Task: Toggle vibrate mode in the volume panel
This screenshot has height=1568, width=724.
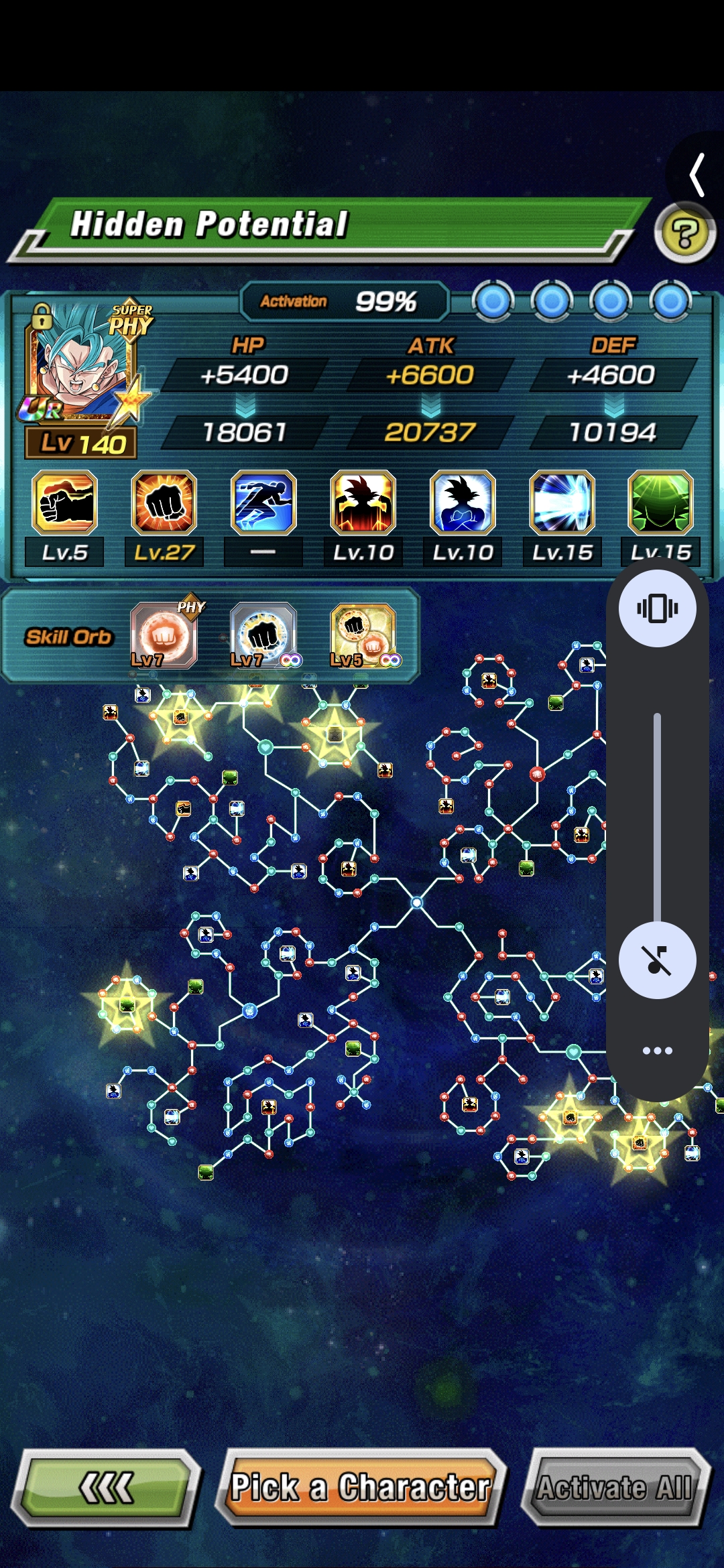Action: (x=657, y=608)
